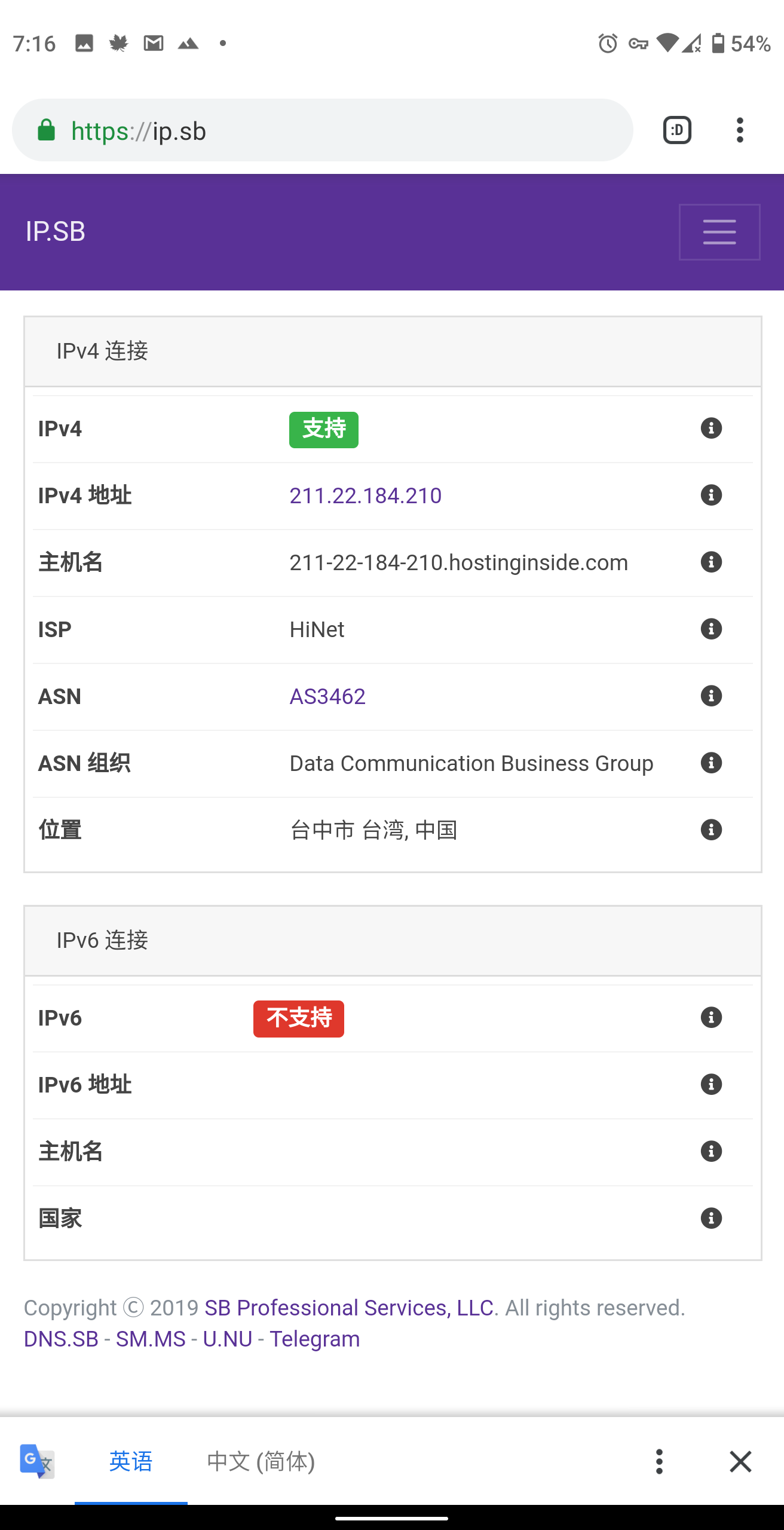Show info for the IPv6 不支持 row
784x1530 pixels.
click(711, 1018)
